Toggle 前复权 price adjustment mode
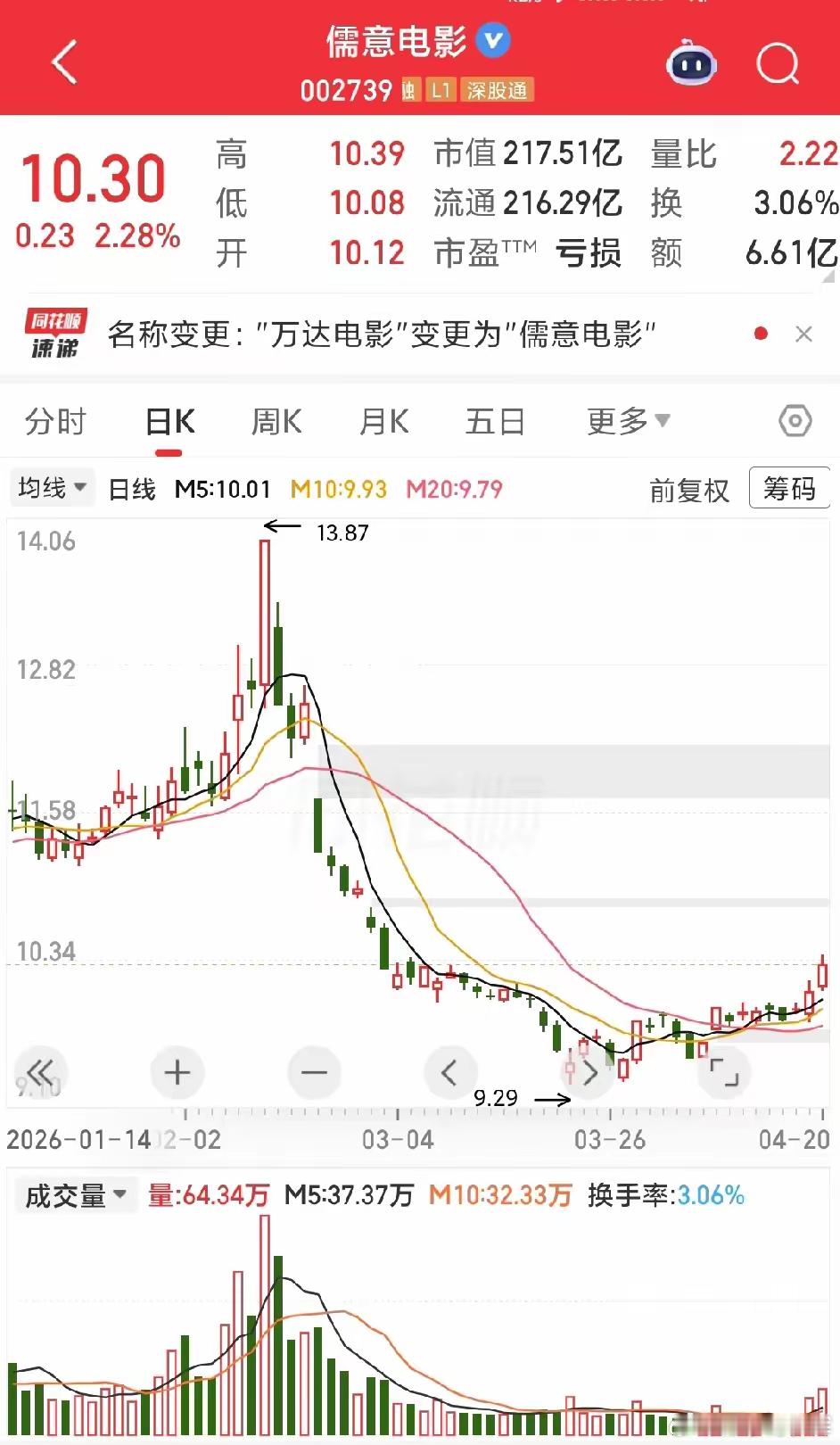This screenshot has width=840, height=1445. (689, 490)
